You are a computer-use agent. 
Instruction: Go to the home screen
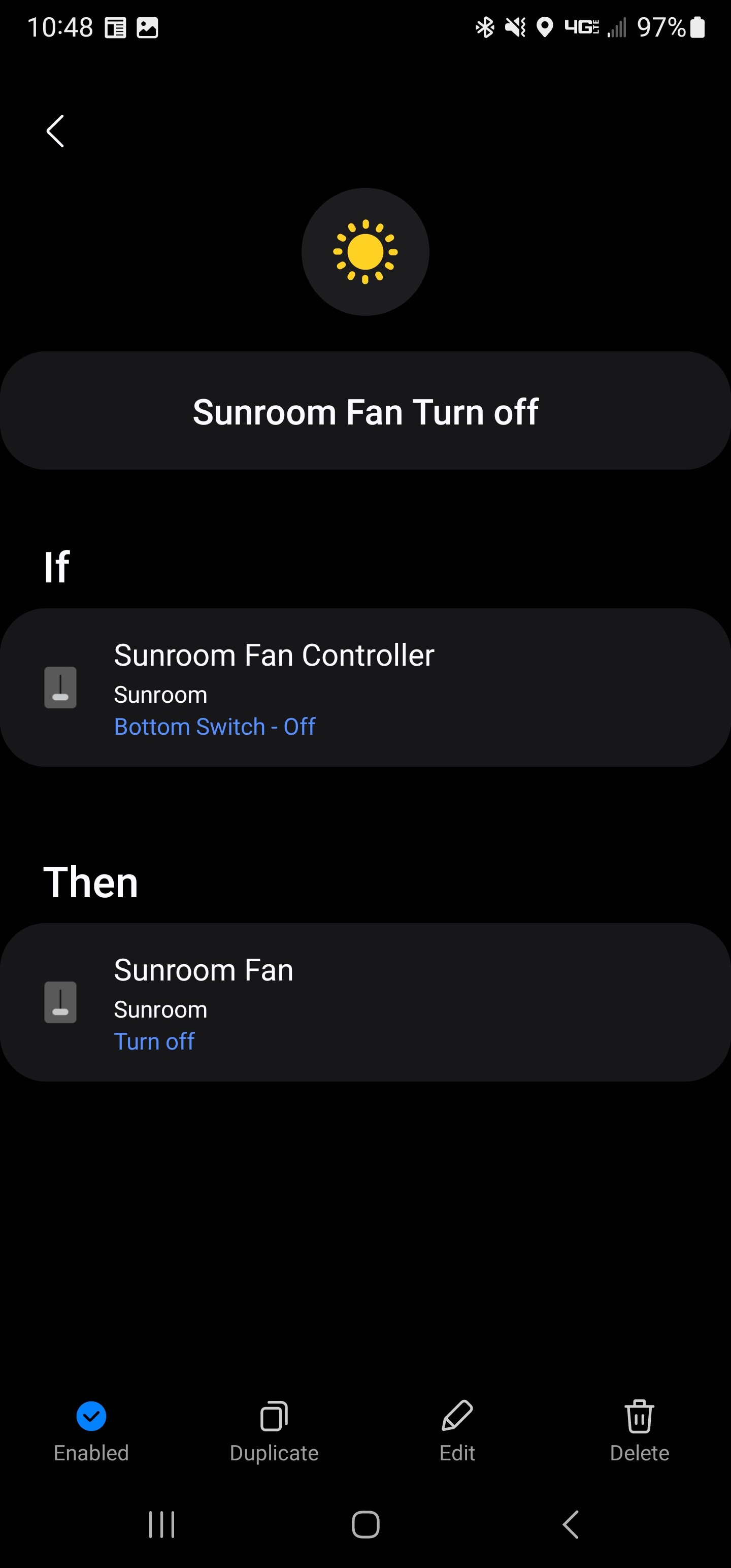[365, 1525]
